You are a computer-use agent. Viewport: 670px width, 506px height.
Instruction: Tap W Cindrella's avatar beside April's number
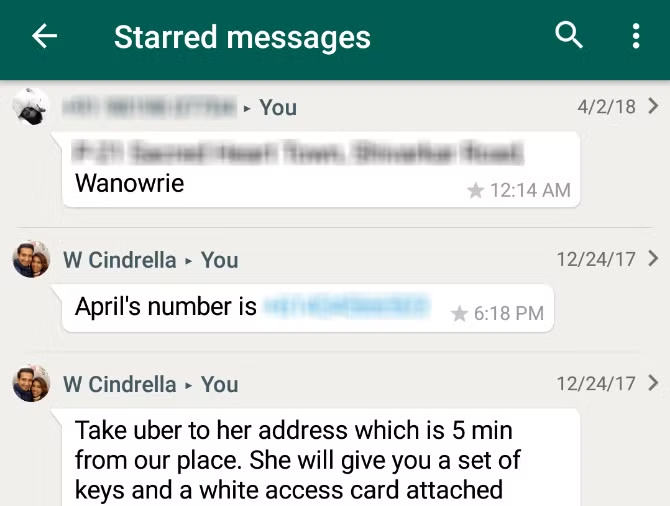click(31, 260)
